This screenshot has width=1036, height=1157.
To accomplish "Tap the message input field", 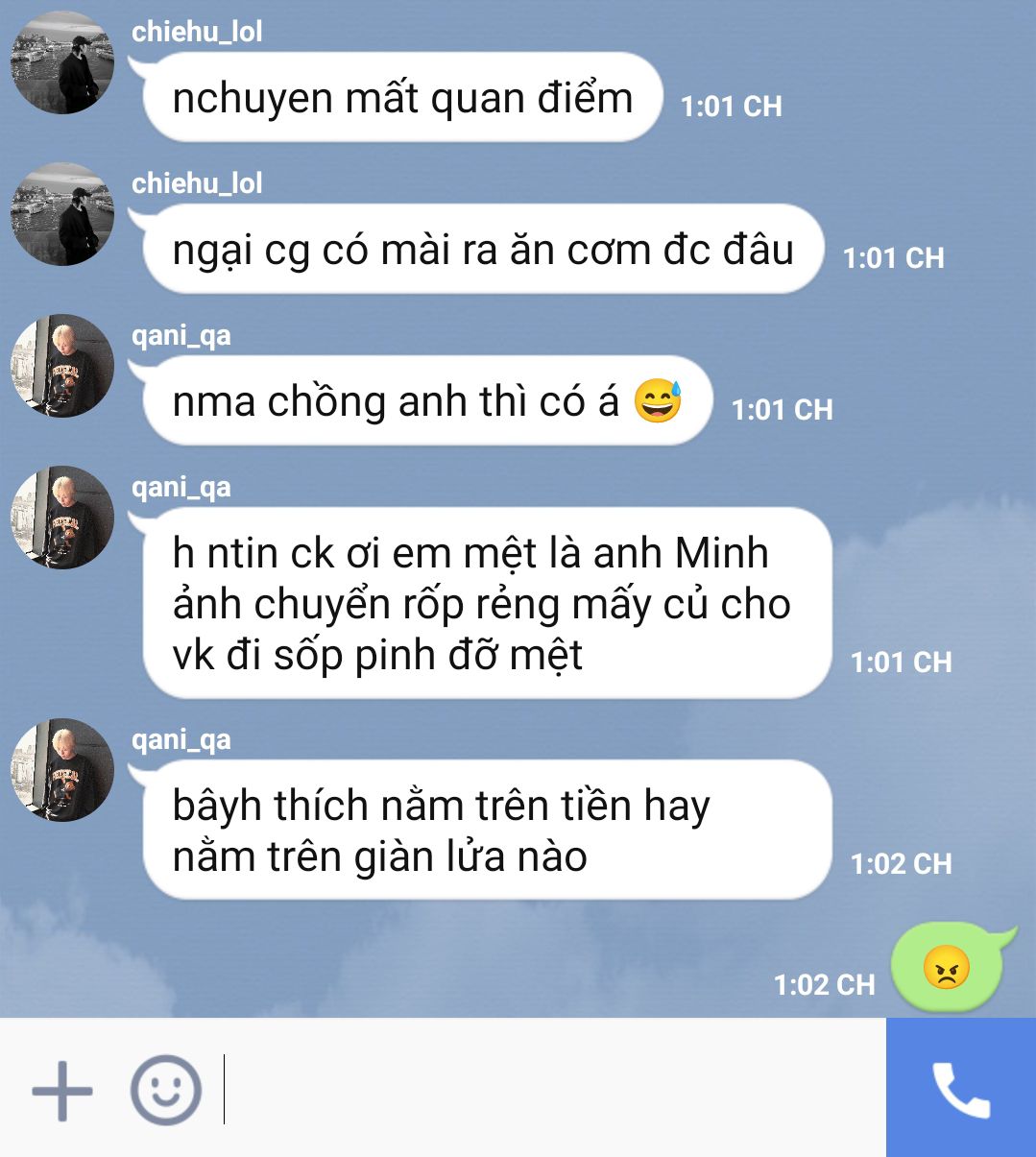I will pyautogui.click(x=547, y=1089).
